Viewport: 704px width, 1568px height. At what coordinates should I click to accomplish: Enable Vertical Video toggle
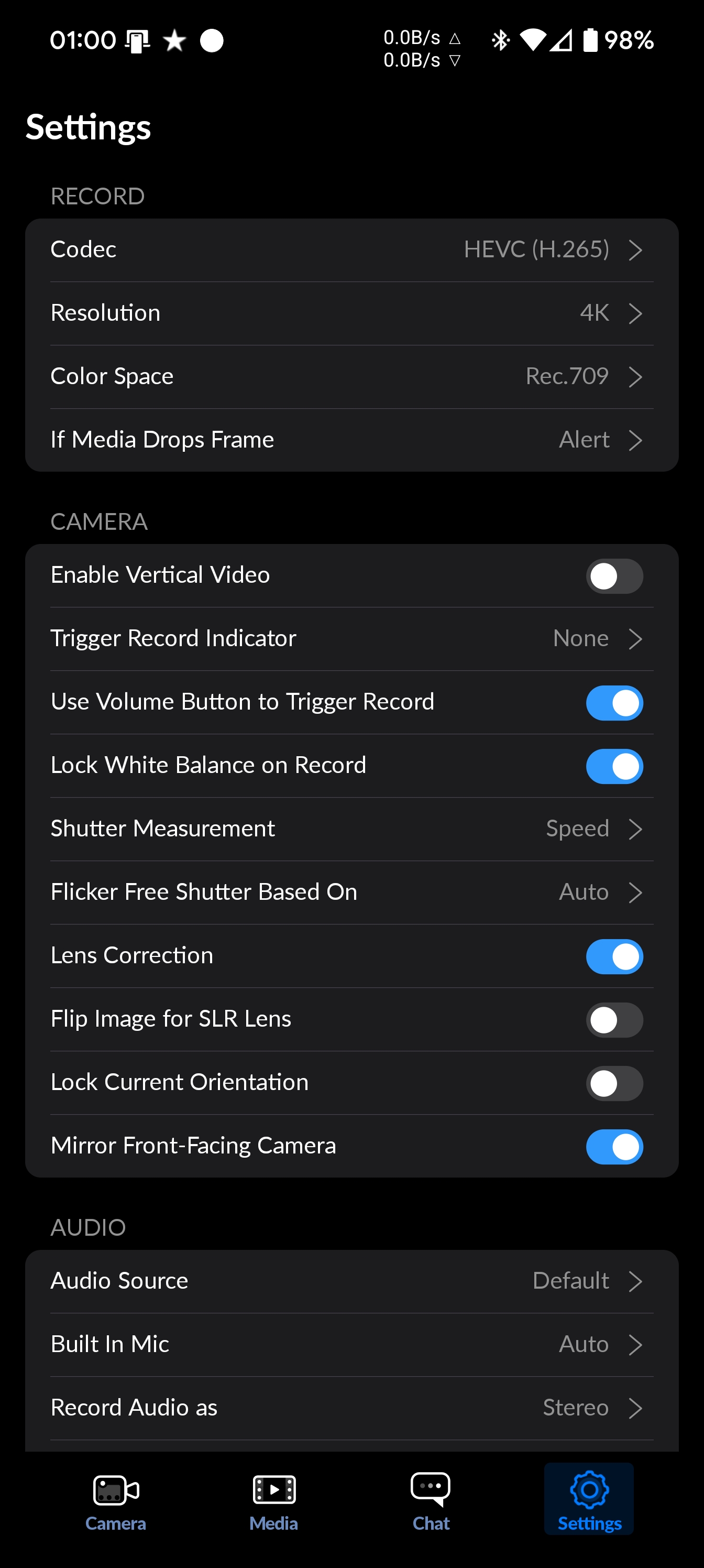pyautogui.click(x=614, y=576)
